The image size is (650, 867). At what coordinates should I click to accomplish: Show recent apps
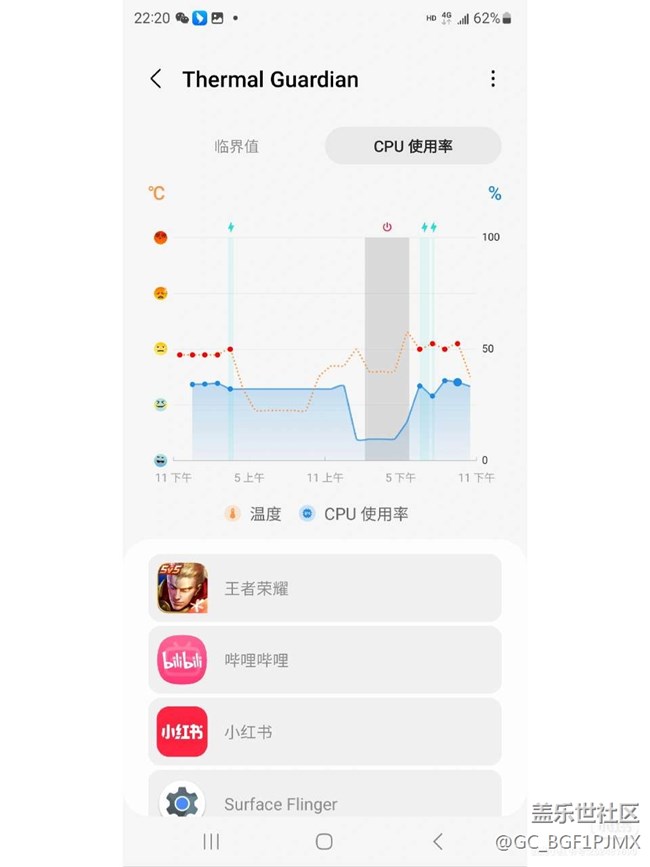coord(211,841)
